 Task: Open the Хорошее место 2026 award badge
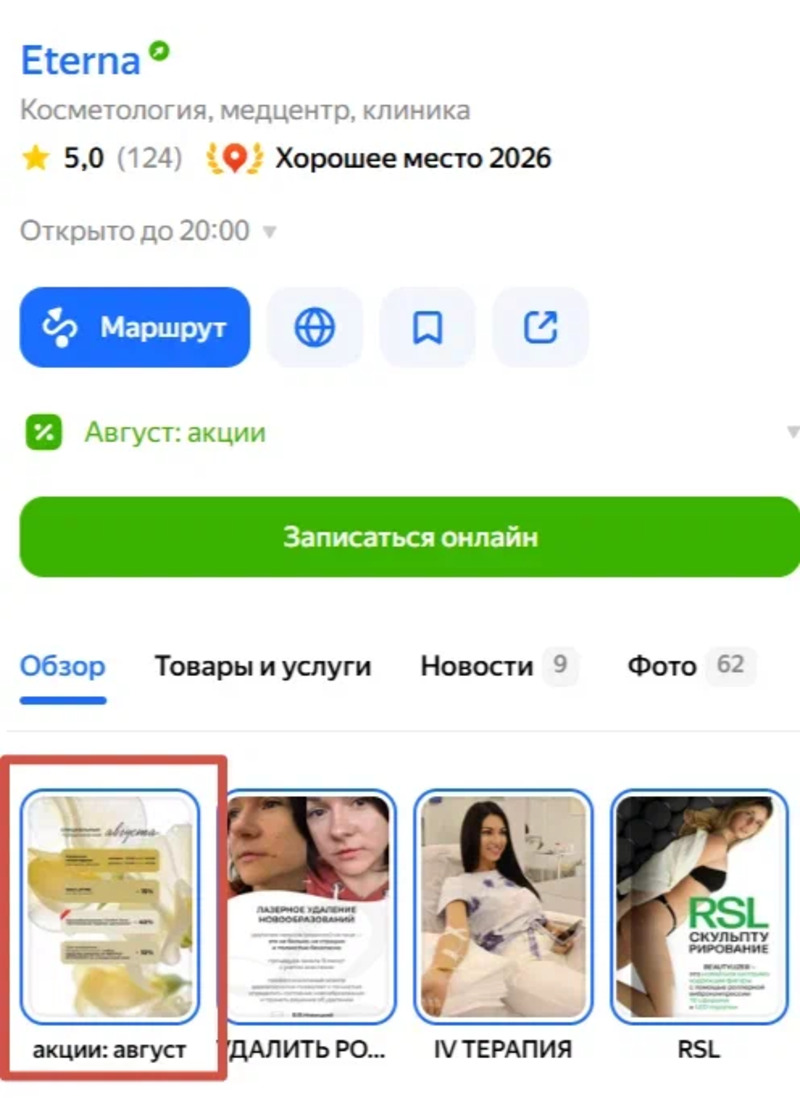[x=378, y=158]
